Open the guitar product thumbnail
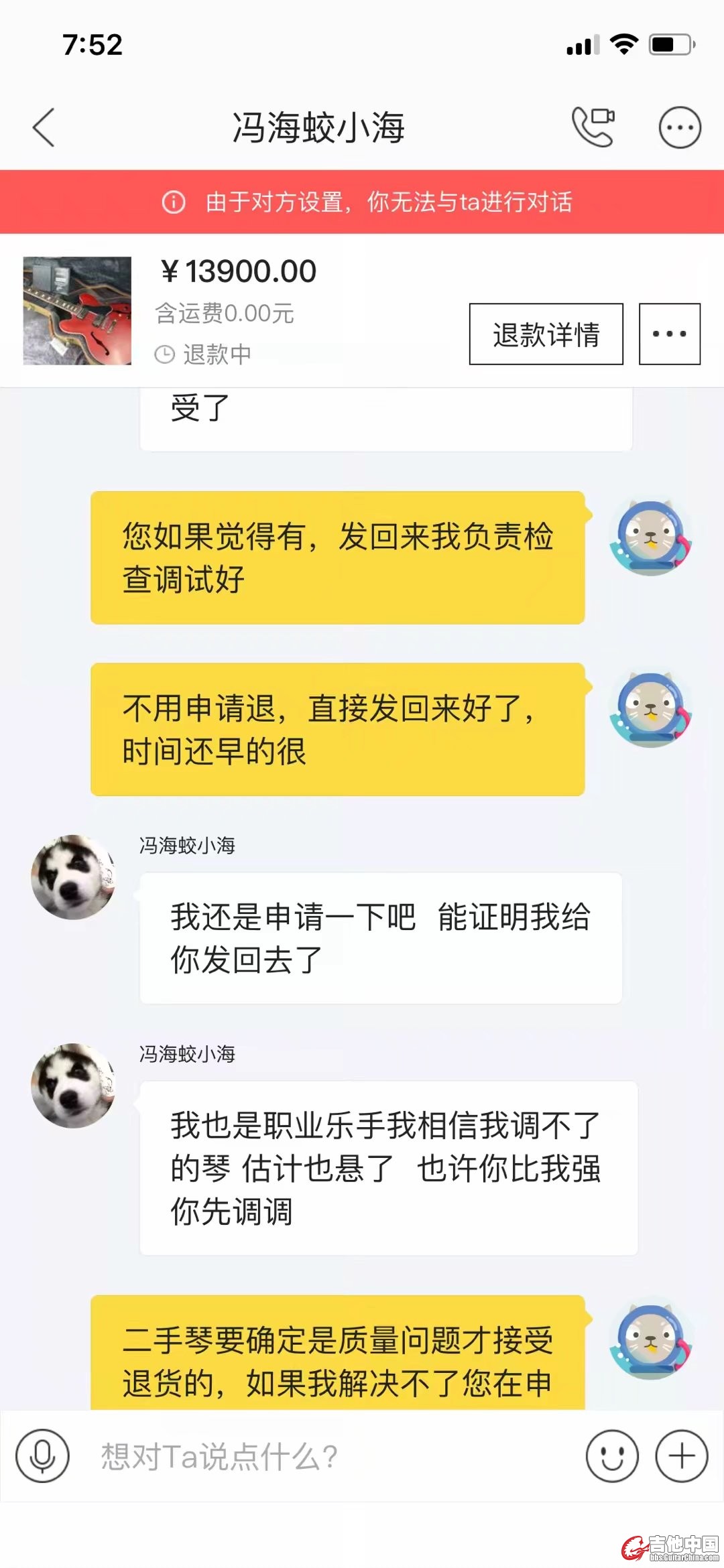Image resolution: width=724 pixels, height=1568 pixels. 77,311
